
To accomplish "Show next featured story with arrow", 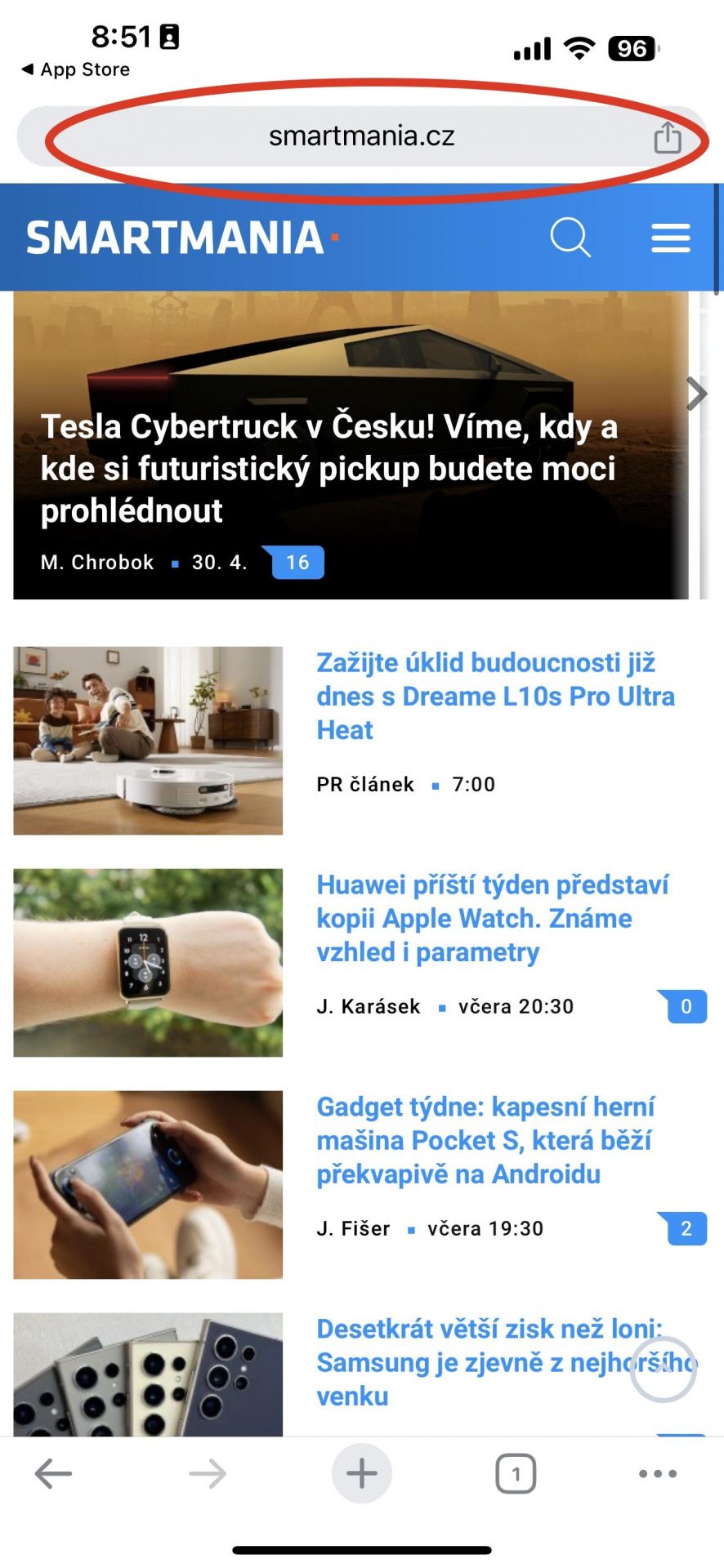I will [697, 394].
